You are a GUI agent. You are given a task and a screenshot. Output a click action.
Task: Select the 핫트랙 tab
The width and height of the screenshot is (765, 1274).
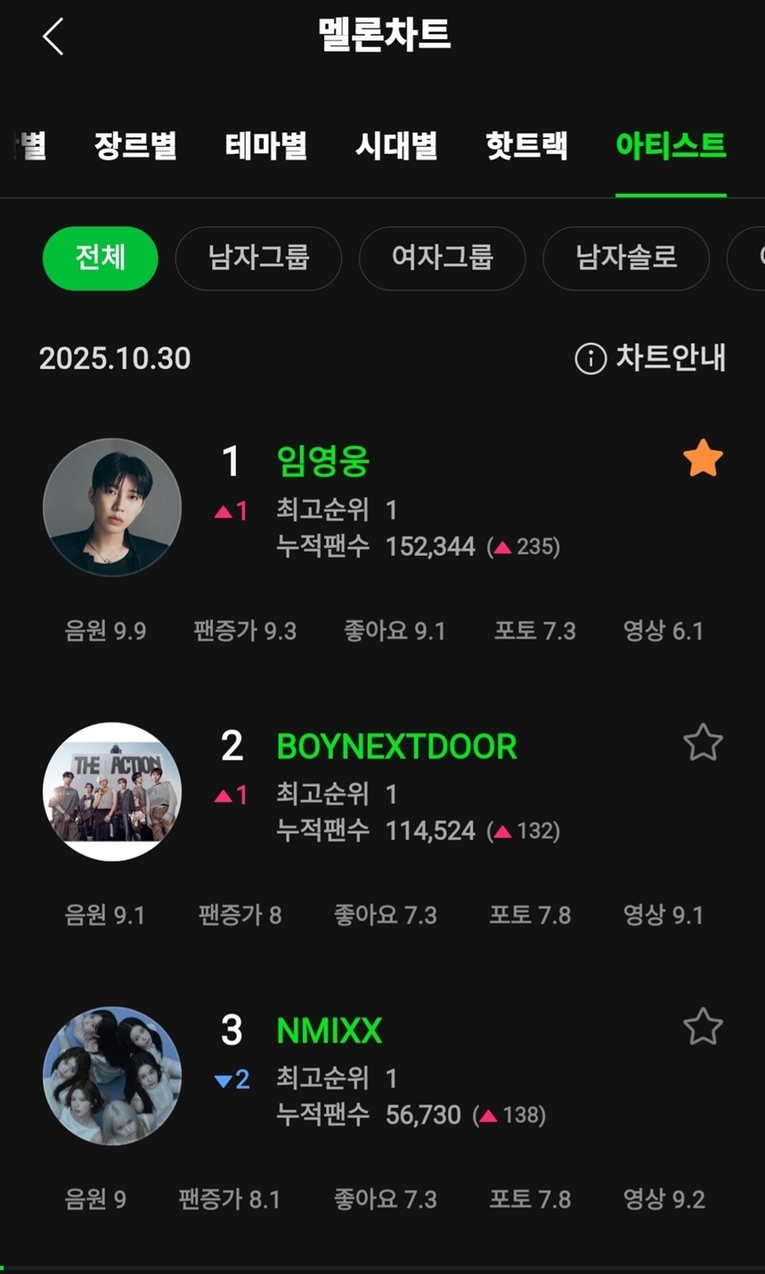[526, 146]
